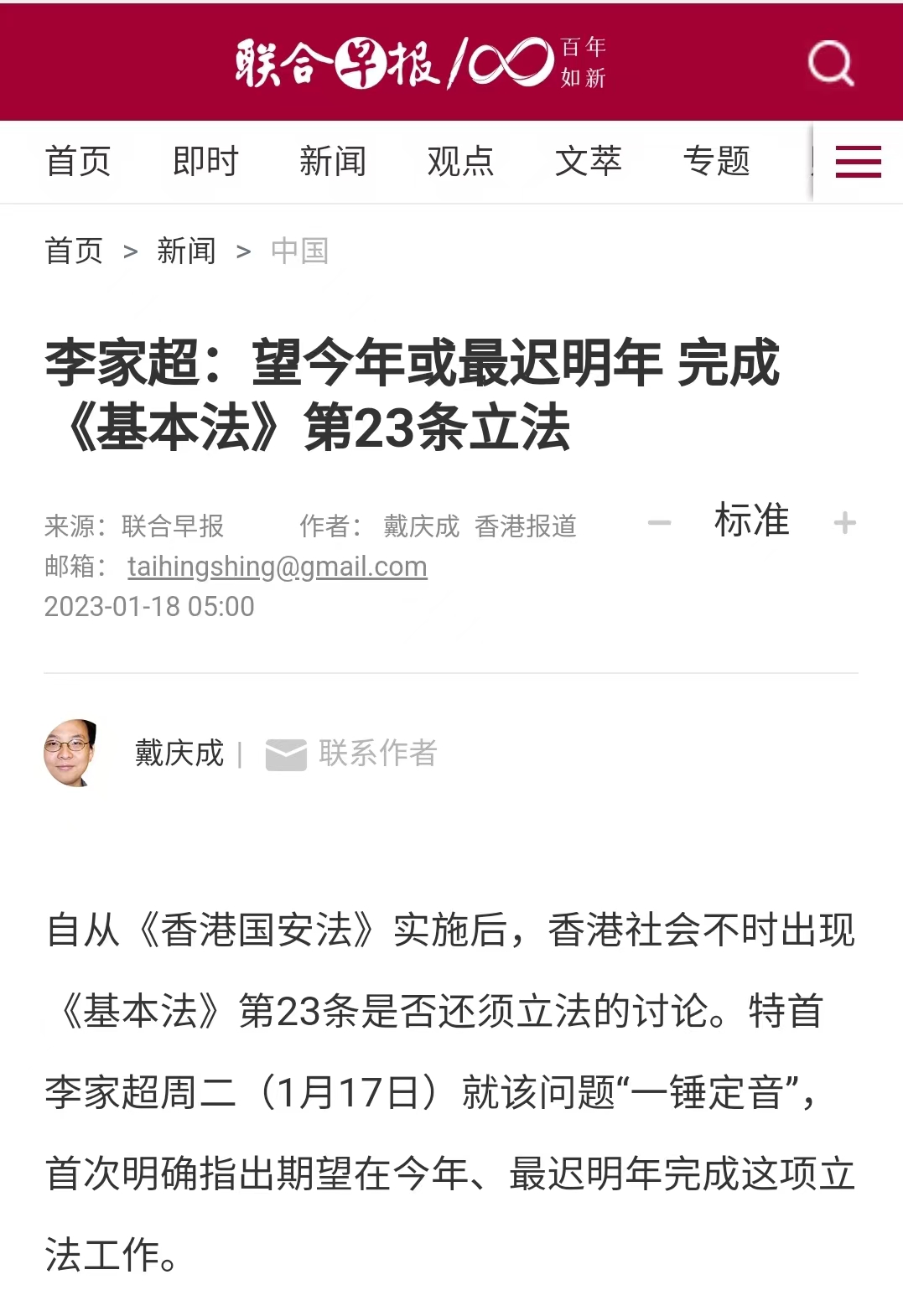
Task: Increase font size with plus button
Action: [x=844, y=523]
